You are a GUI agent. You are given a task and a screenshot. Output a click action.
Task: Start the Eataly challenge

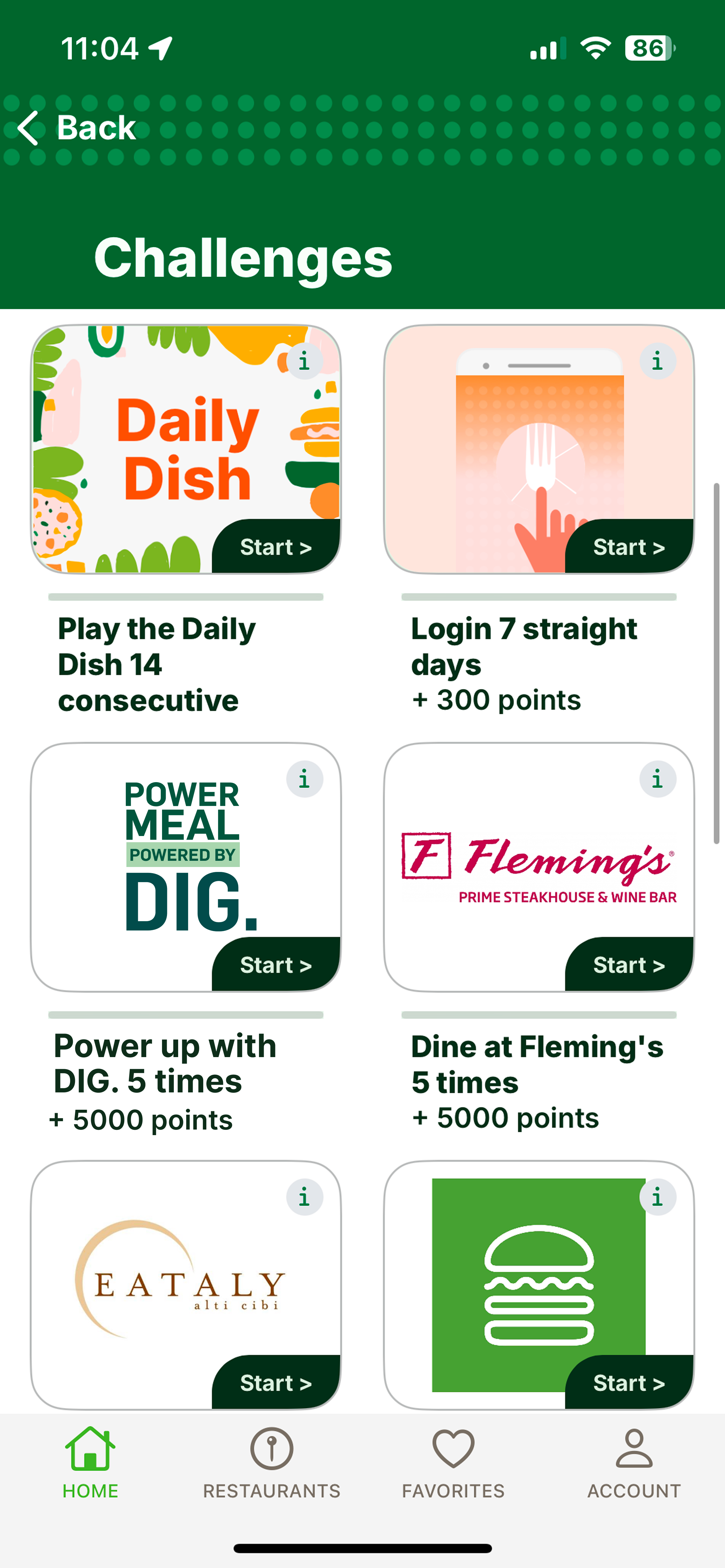tap(275, 1383)
